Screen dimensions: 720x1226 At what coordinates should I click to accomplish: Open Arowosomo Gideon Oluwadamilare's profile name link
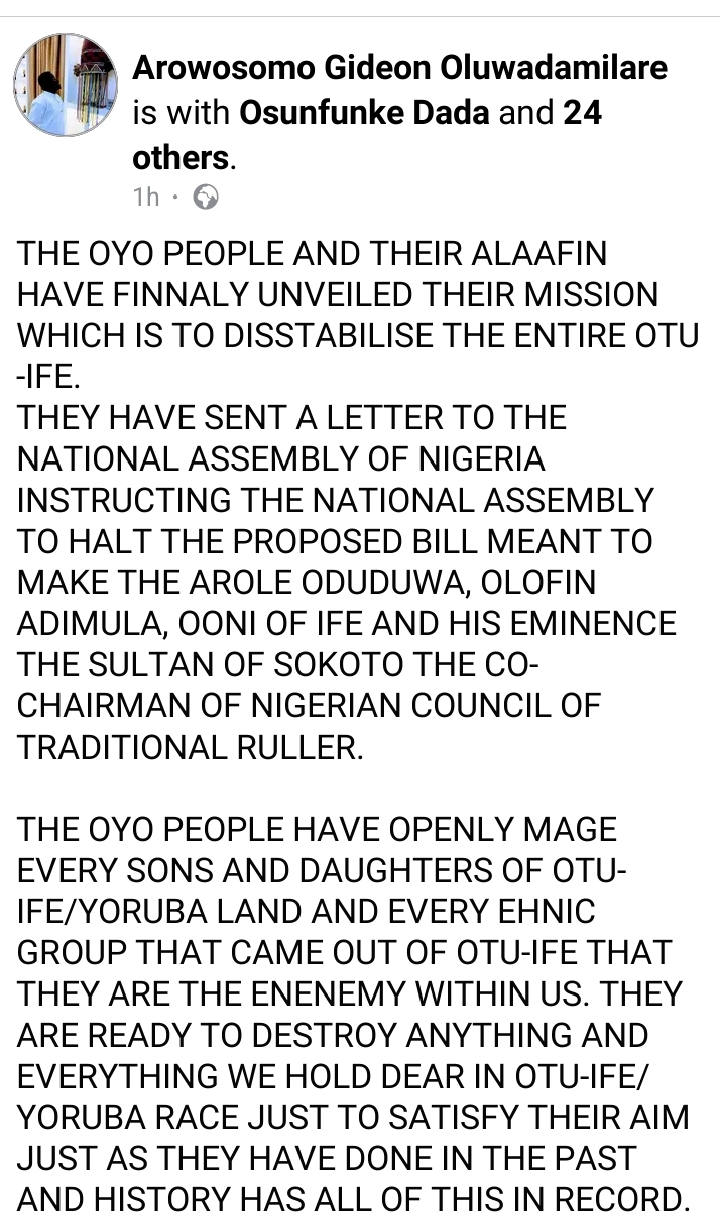click(400, 69)
